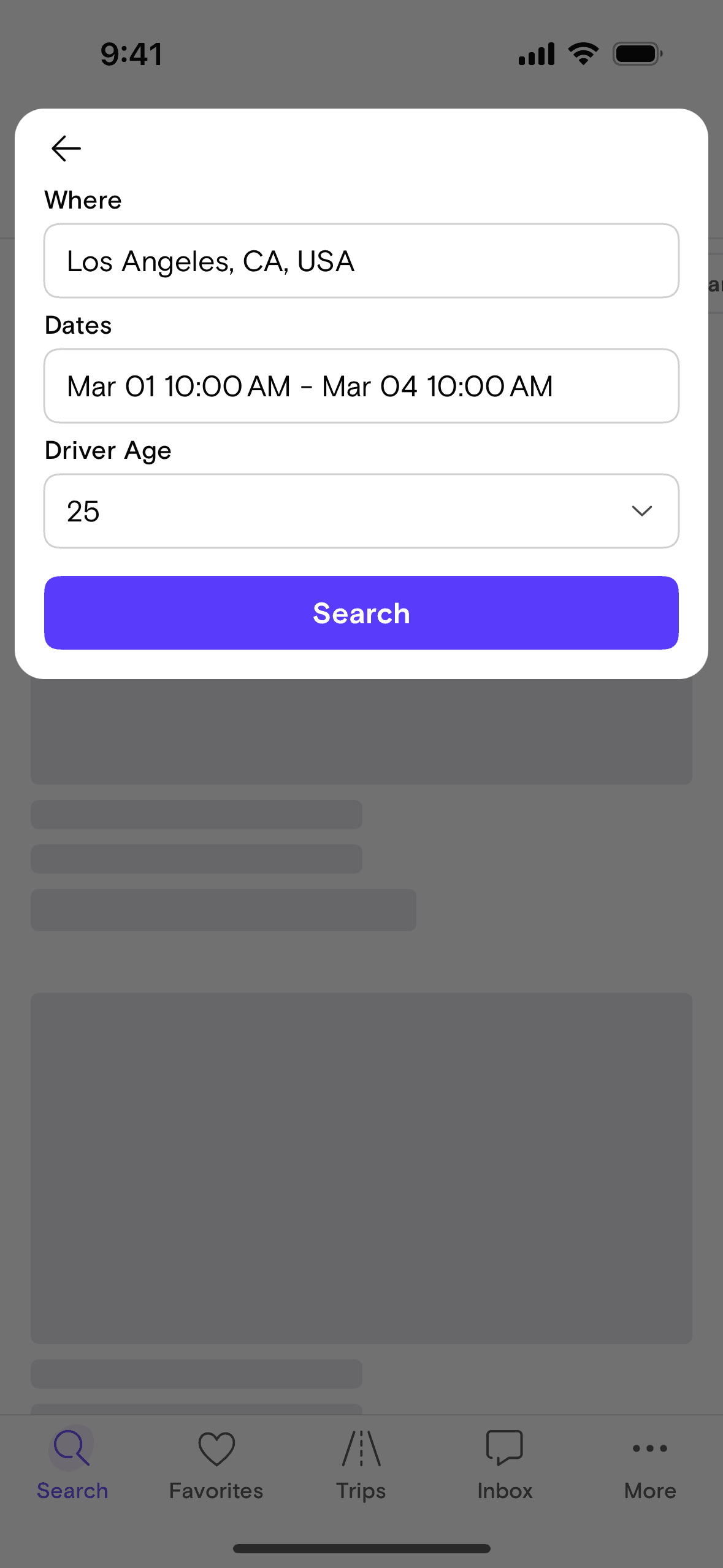
Task: Select the Search tab in bottom bar
Action: [72, 1463]
